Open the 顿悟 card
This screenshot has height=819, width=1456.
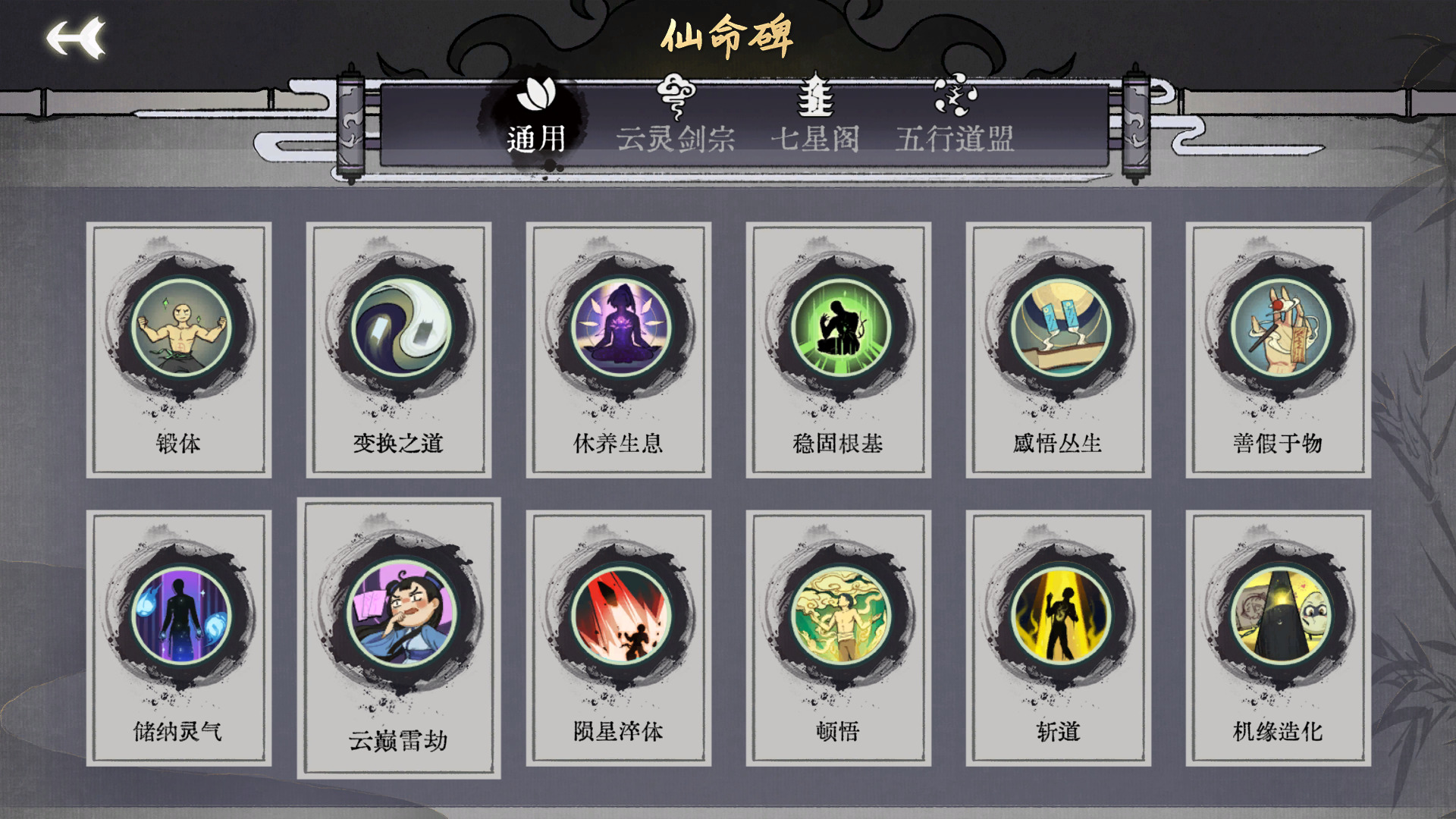click(839, 638)
